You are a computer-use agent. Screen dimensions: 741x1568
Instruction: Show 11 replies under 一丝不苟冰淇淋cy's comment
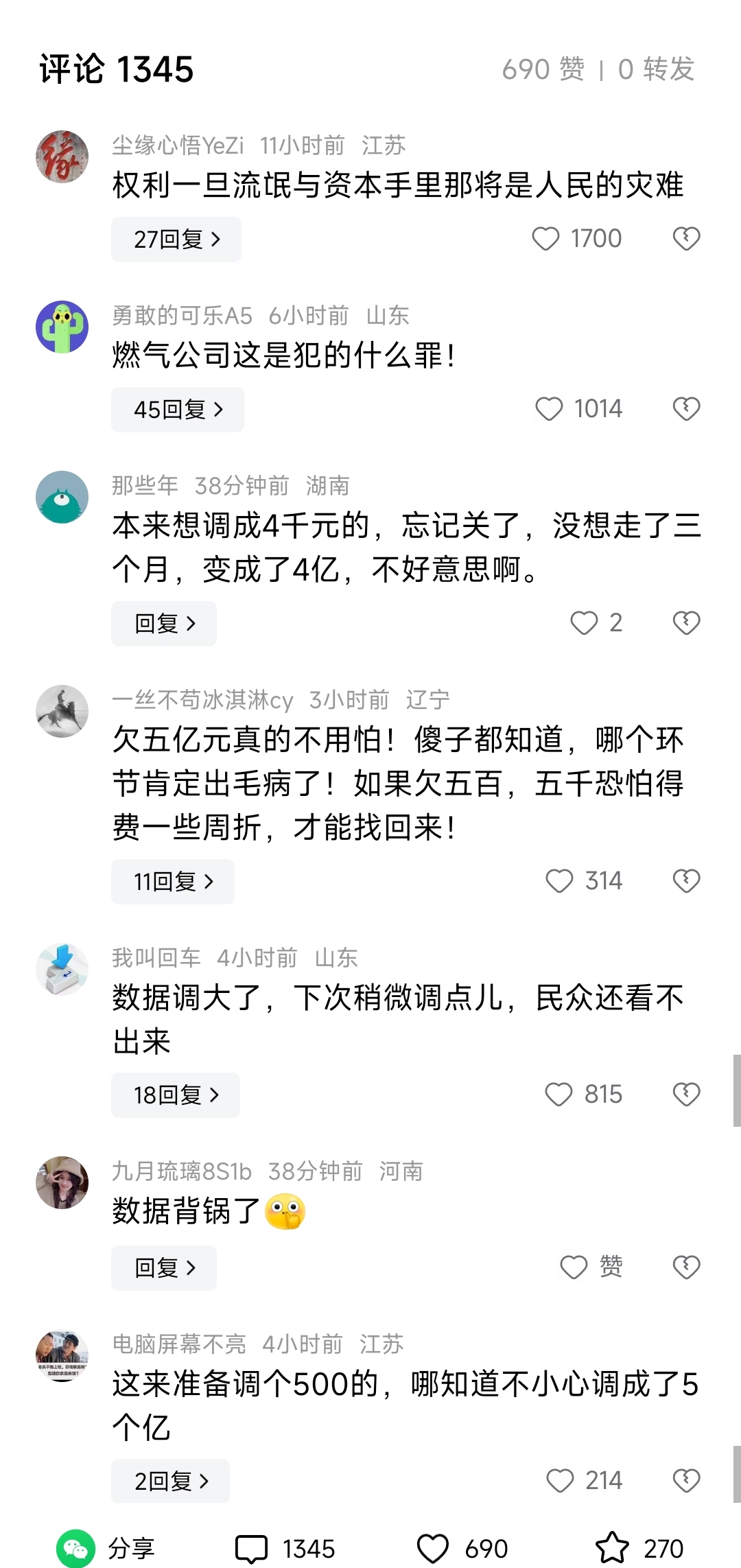click(173, 882)
